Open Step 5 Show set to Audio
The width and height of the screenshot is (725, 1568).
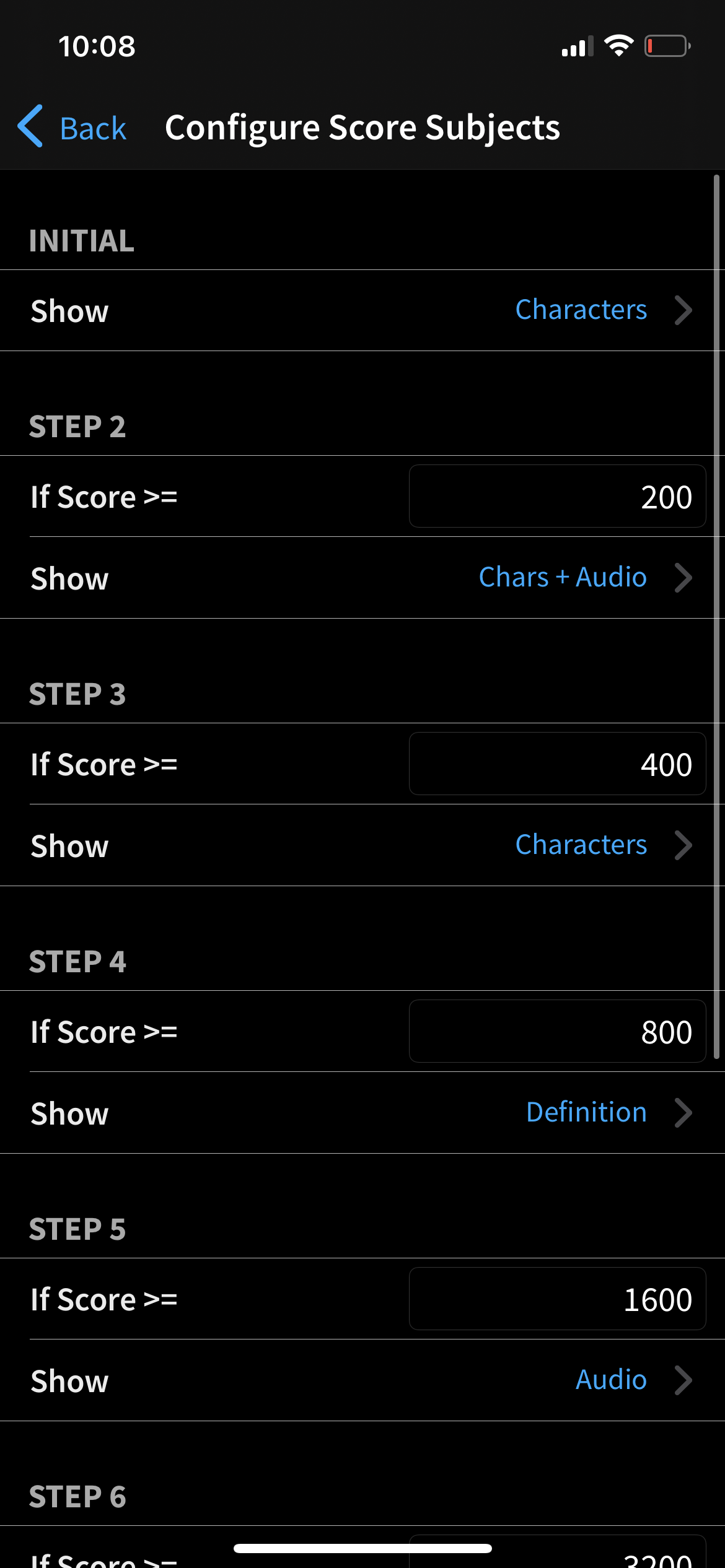(362, 1380)
